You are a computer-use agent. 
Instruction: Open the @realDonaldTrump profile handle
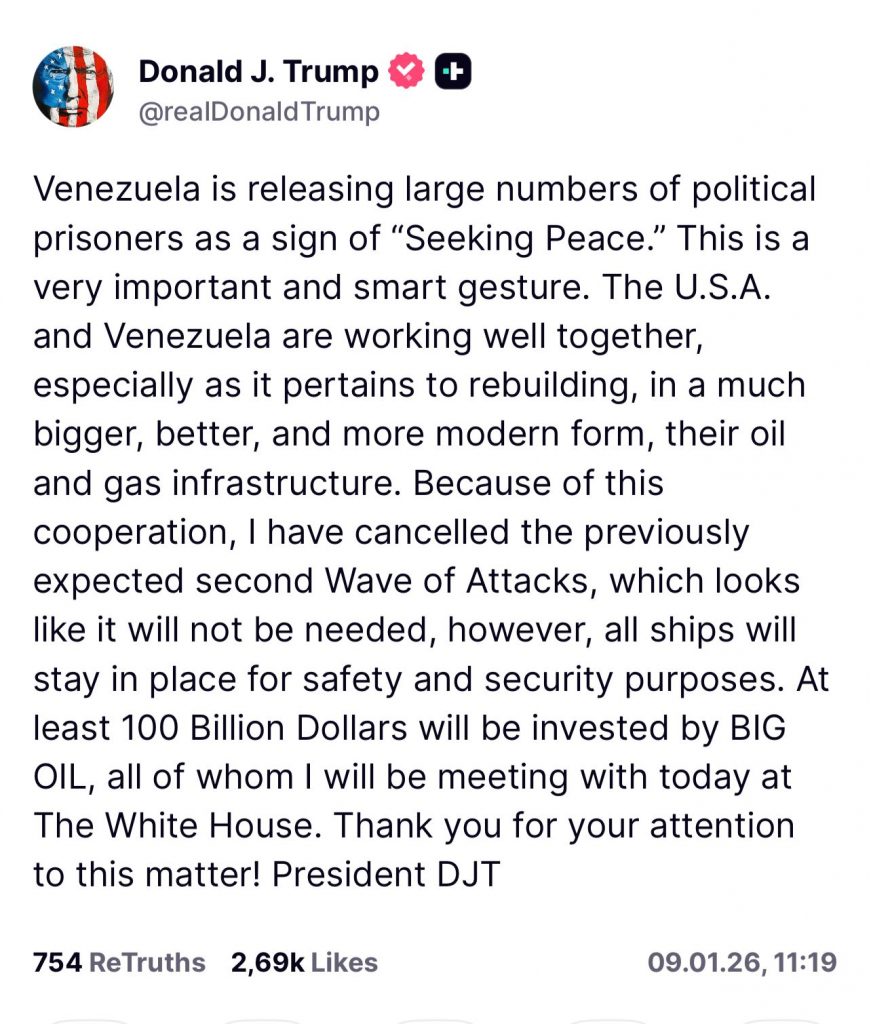point(259,112)
